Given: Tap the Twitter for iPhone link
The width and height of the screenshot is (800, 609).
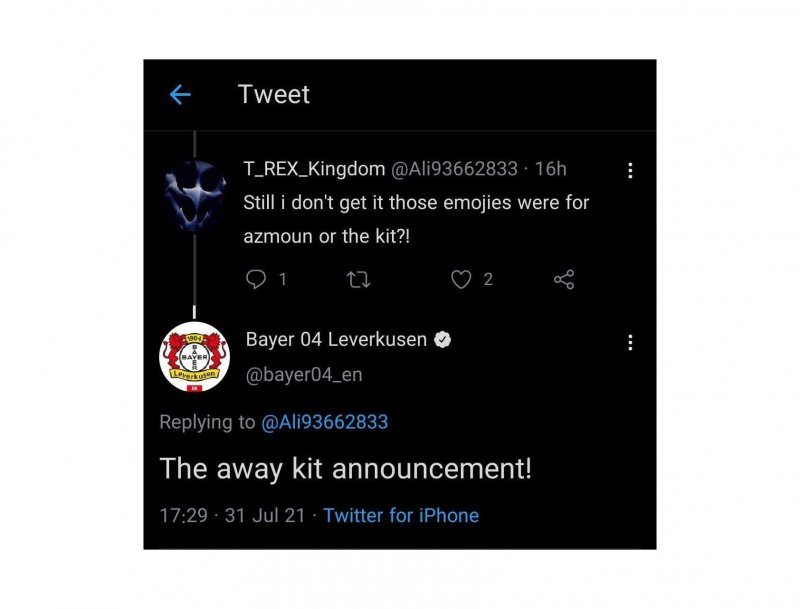Looking at the screenshot, I should [401, 516].
